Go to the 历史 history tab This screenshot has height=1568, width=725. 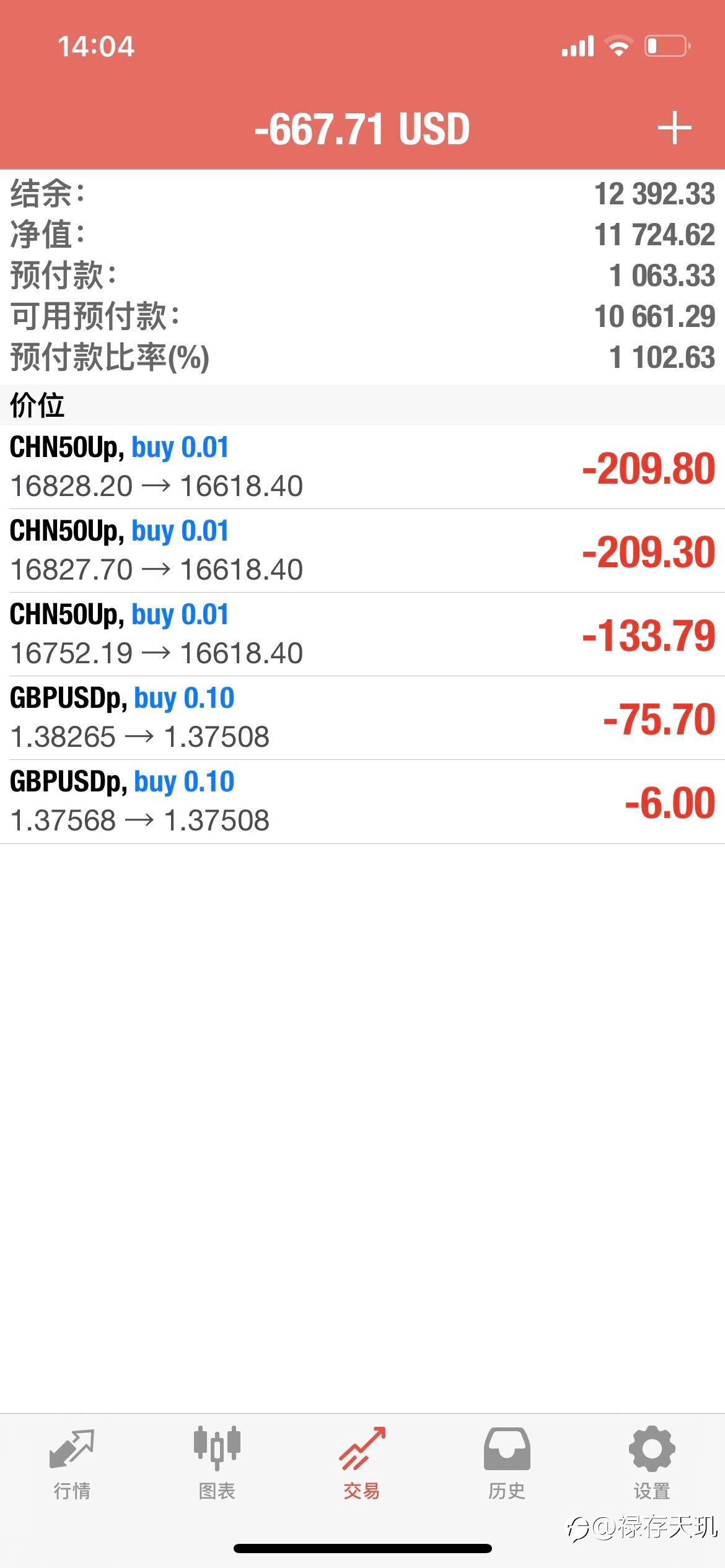507,1464
